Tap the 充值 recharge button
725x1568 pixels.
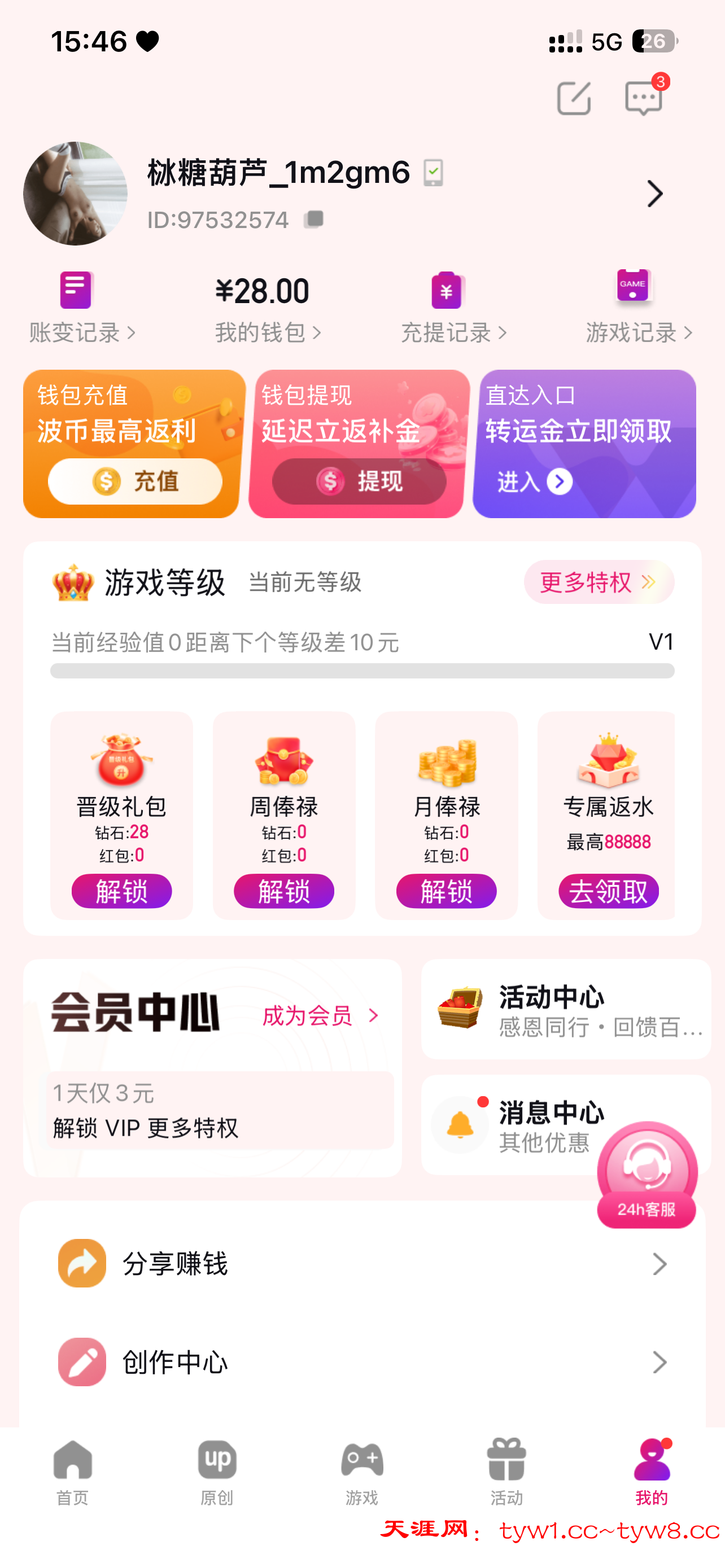point(134,481)
